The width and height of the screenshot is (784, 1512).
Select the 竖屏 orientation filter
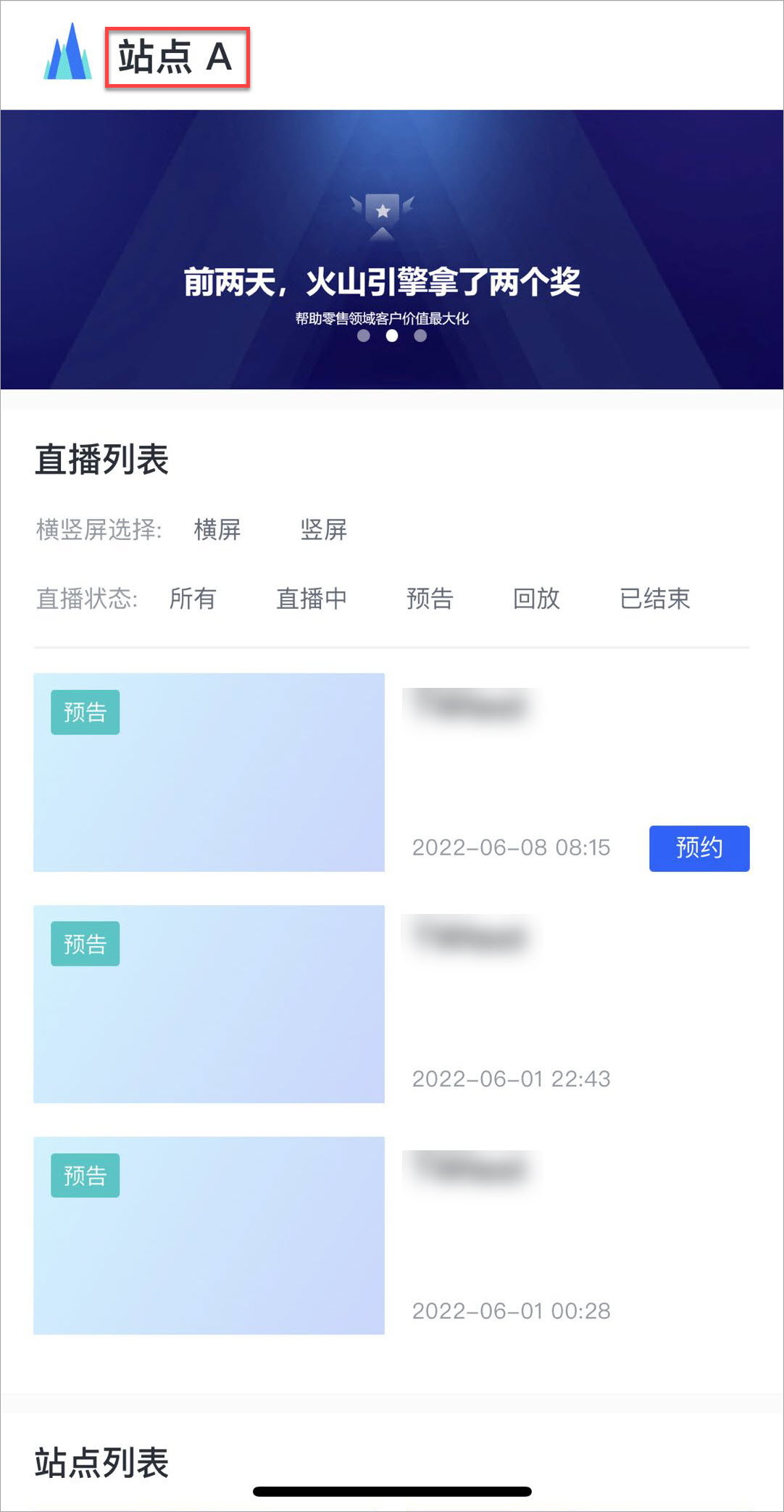tap(323, 529)
